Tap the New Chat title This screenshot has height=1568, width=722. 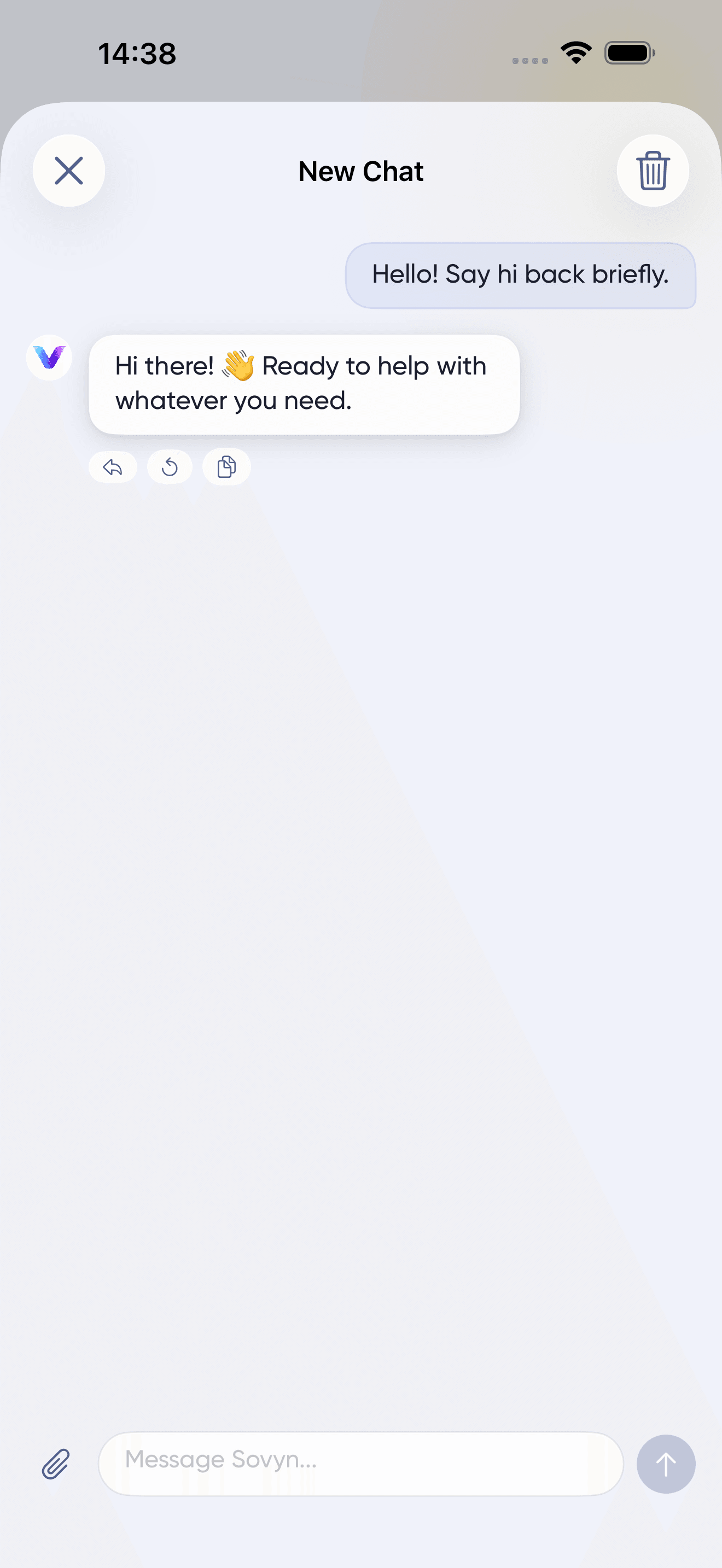pos(360,171)
